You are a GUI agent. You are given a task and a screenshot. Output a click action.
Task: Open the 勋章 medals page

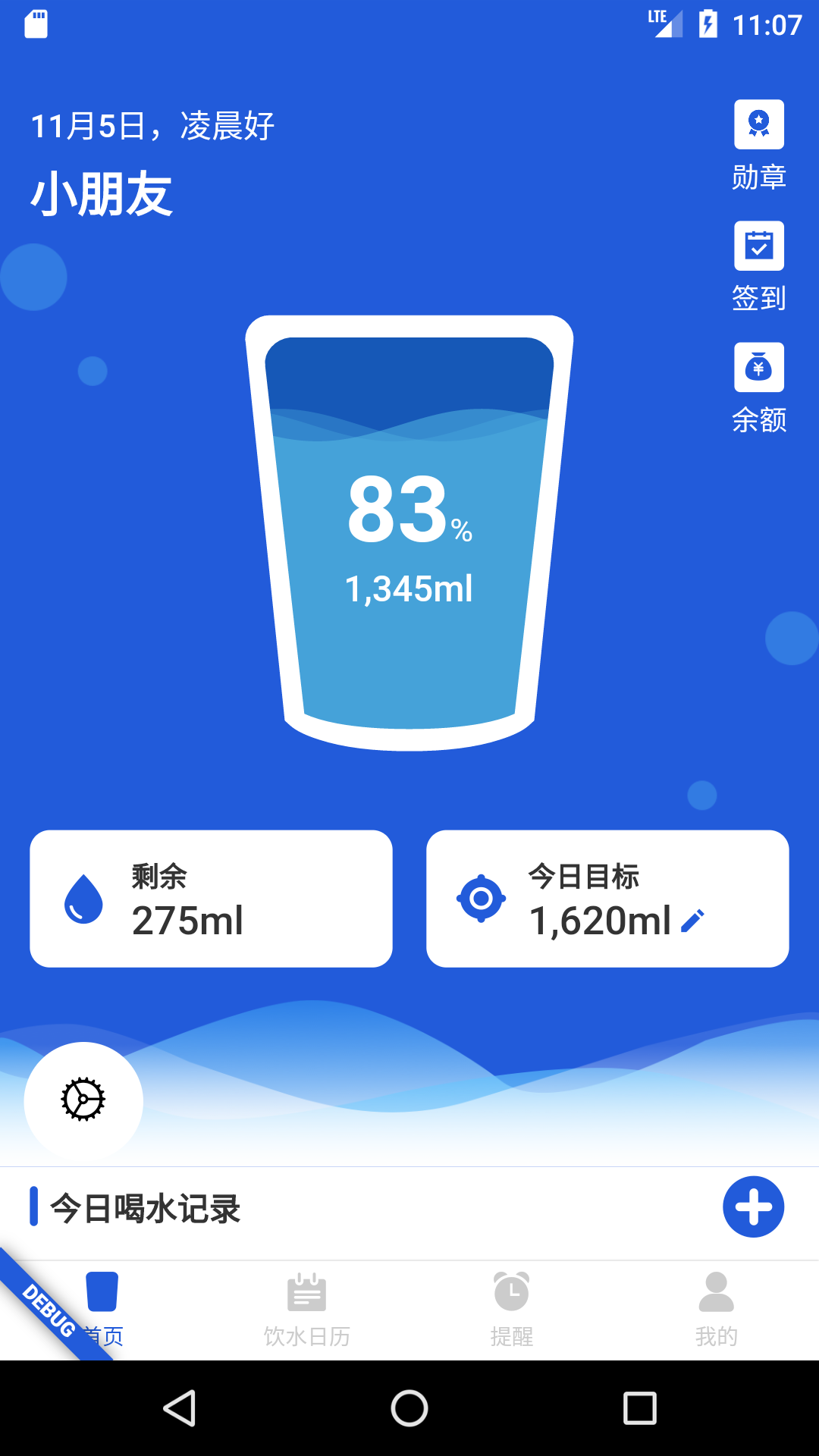tap(758, 144)
